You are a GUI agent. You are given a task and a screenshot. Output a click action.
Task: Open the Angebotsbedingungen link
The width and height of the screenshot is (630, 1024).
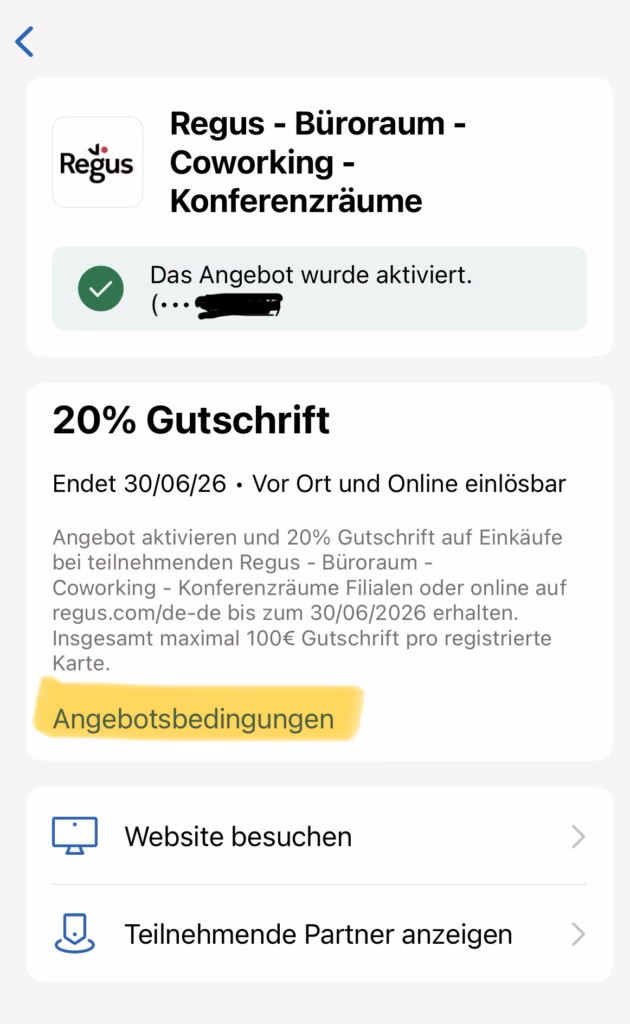(193, 718)
